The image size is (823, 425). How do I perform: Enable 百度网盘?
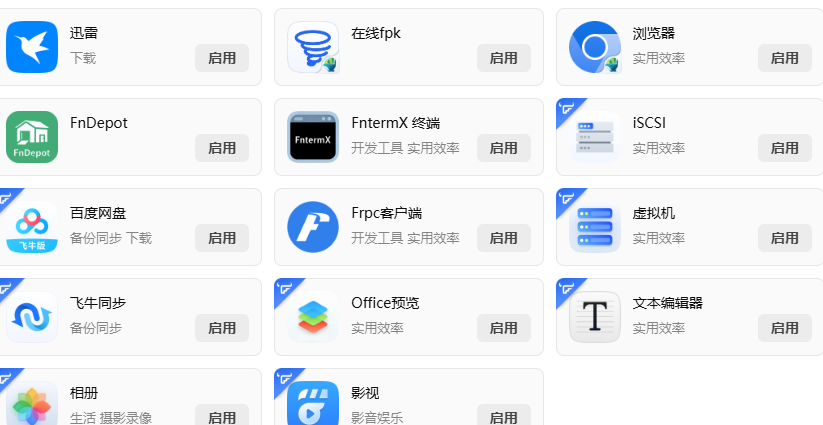pos(222,238)
